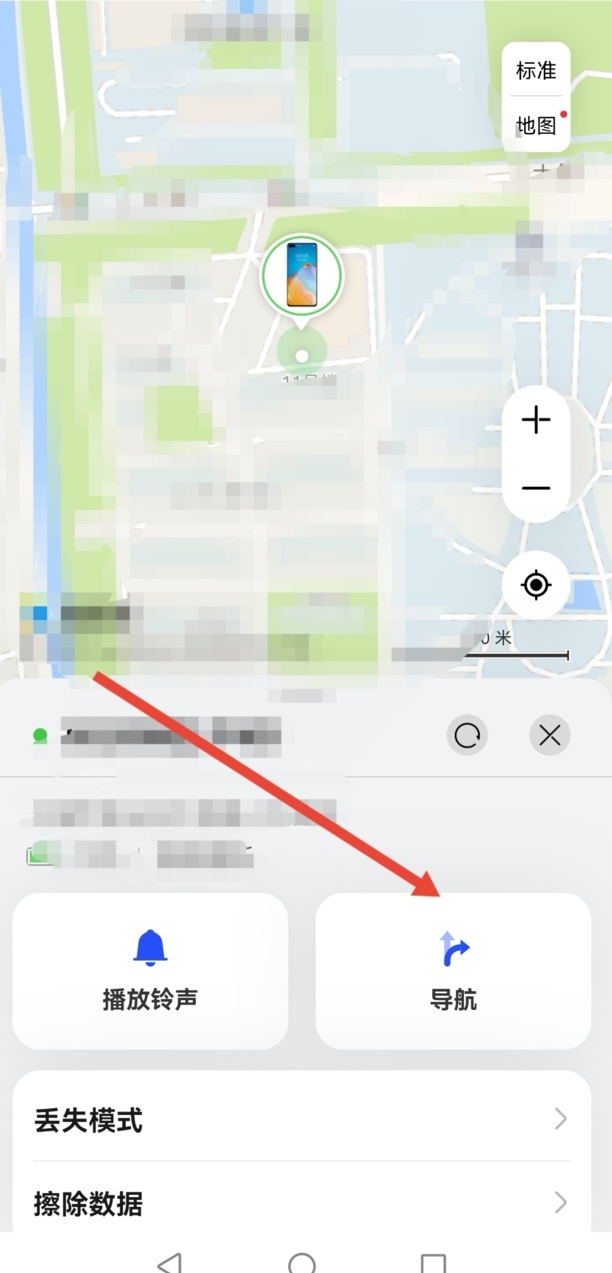
Task: Tap the phone marker on the map
Action: (x=301, y=275)
